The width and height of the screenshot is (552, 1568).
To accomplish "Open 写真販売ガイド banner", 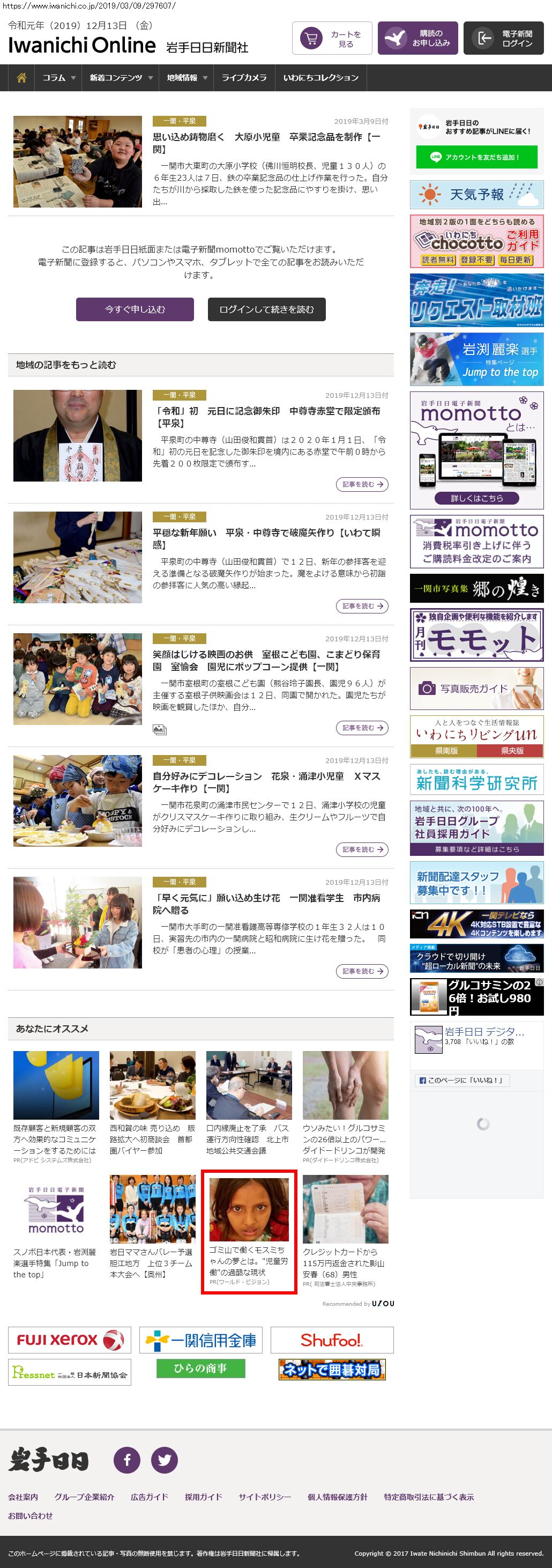I will pos(476,689).
